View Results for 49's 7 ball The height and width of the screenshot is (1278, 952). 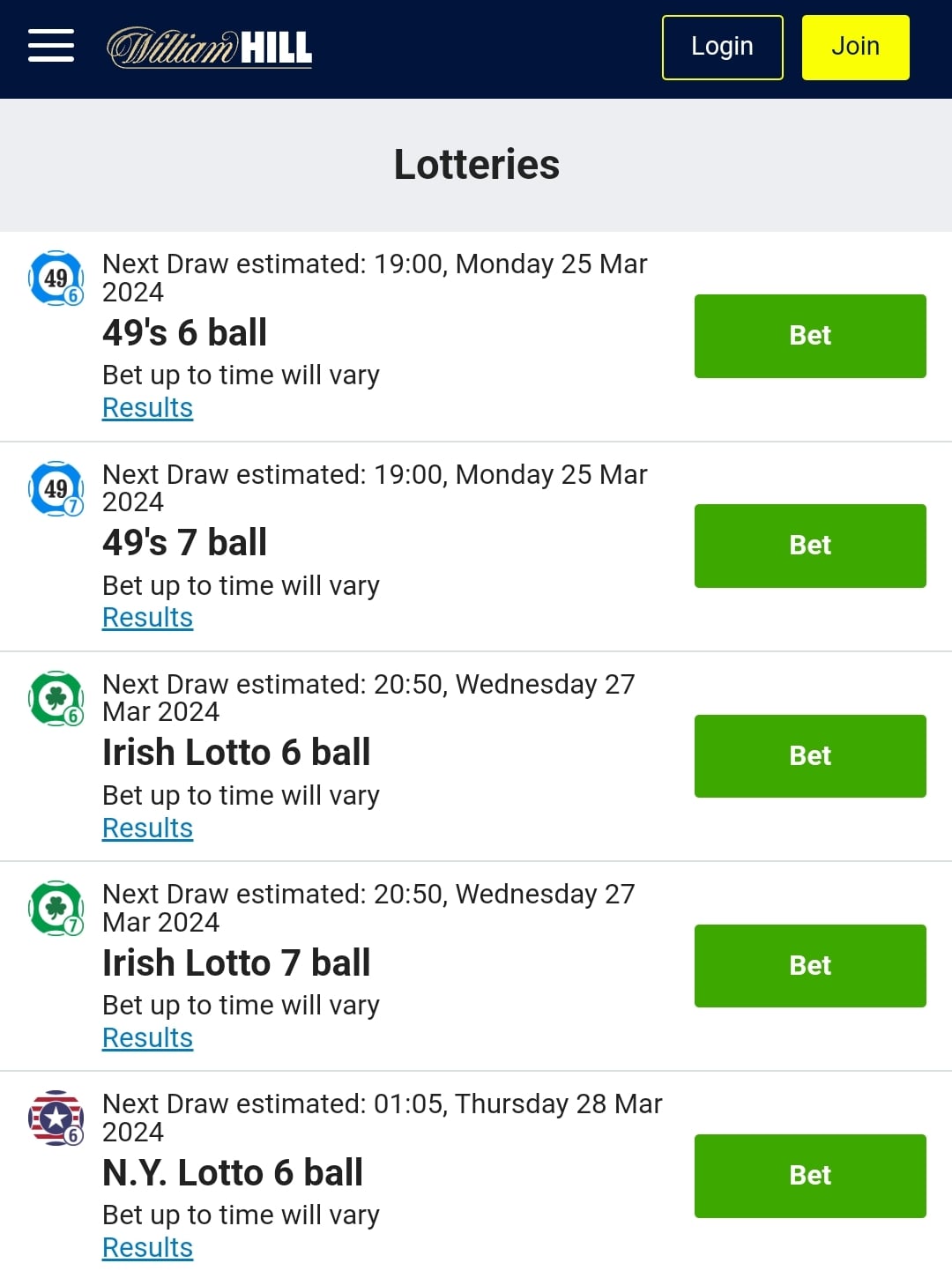(147, 617)
